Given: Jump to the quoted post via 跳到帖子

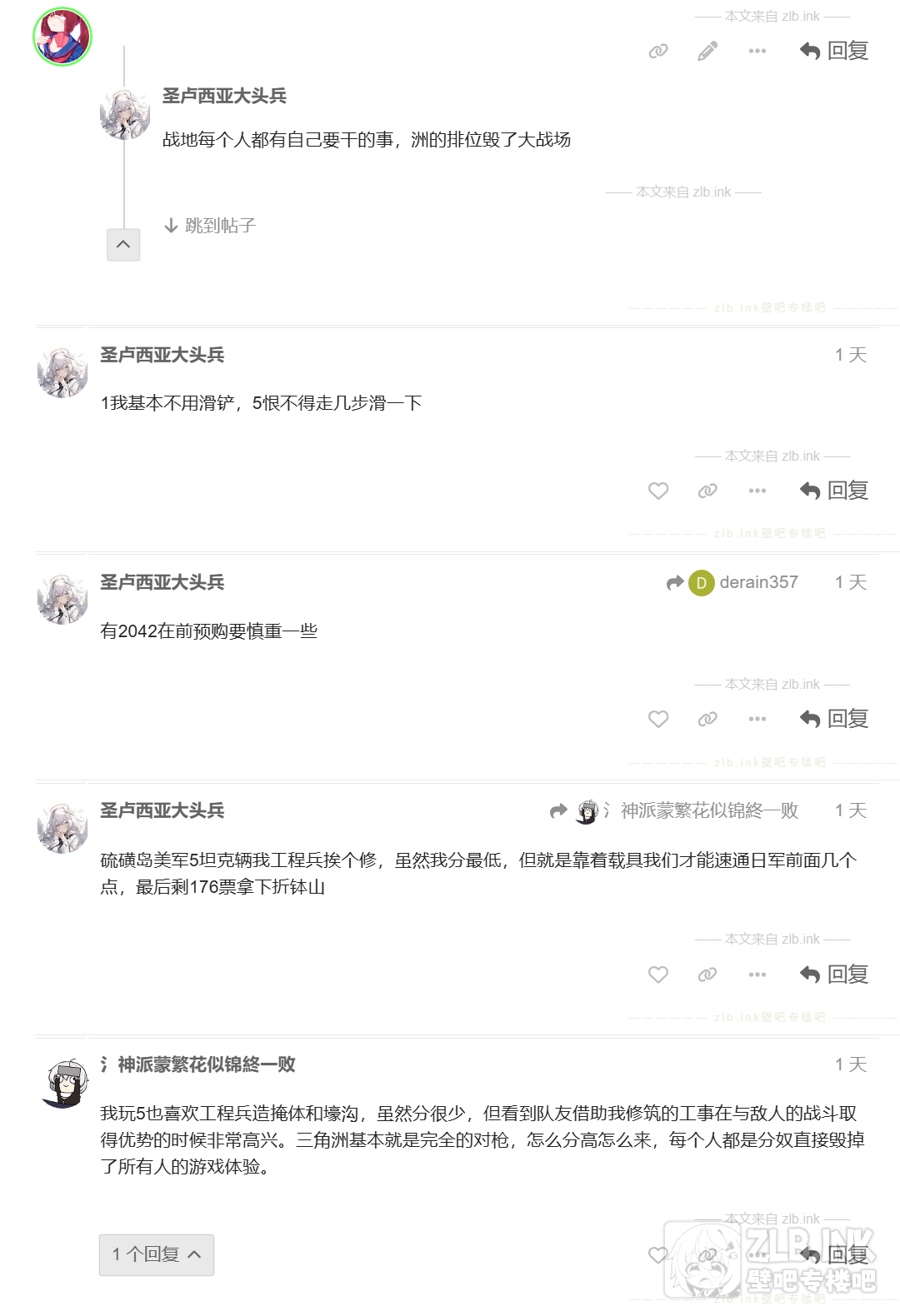Looking at the screenshot, I should point(211,226).
